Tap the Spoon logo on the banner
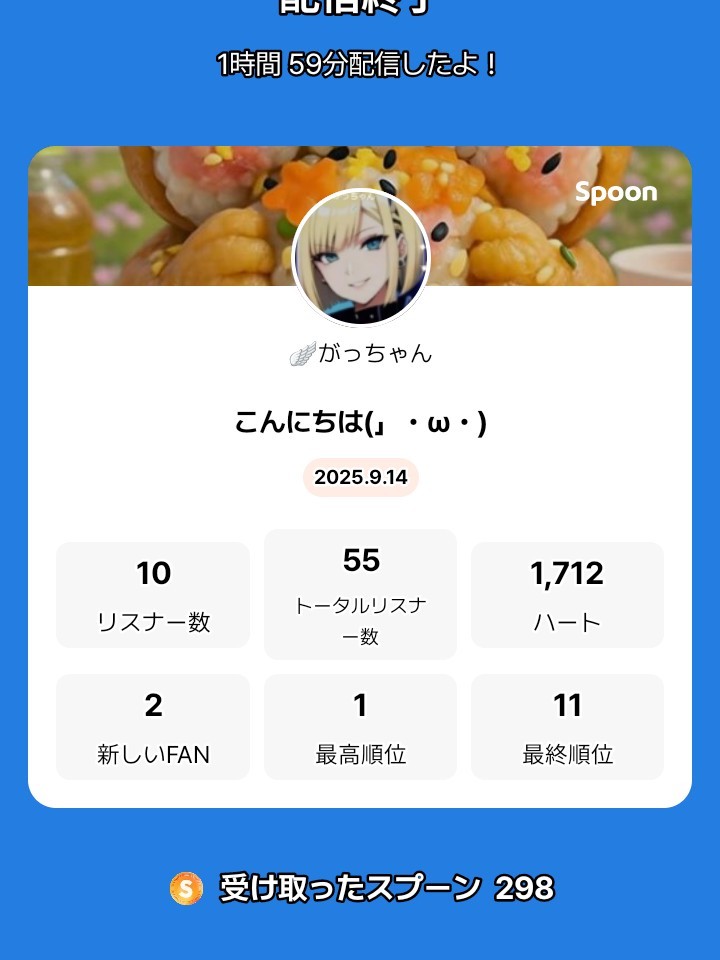This screenshot has height=960, width=720. point(617,193)
